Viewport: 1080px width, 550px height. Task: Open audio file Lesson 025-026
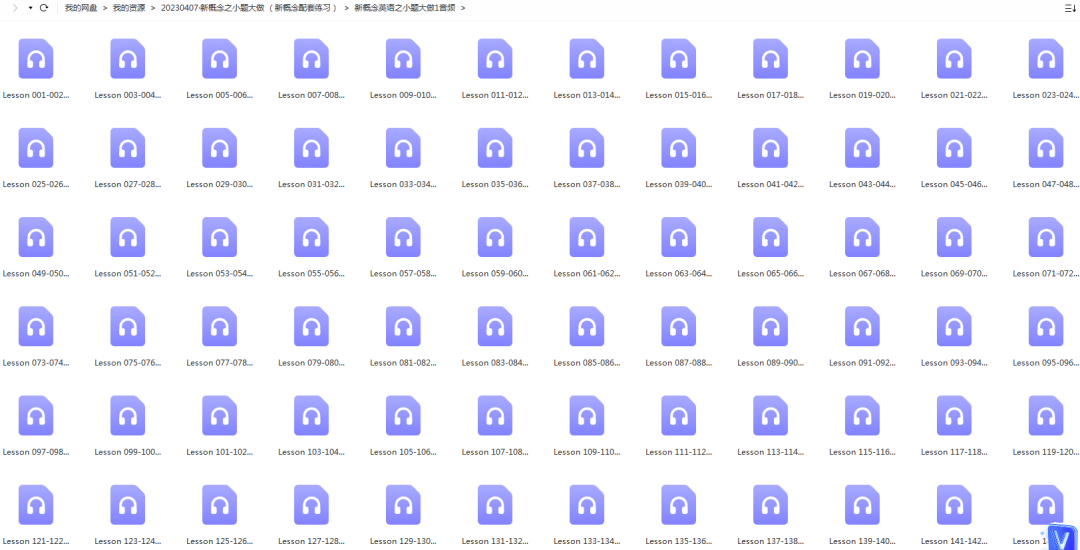[36, 148]
